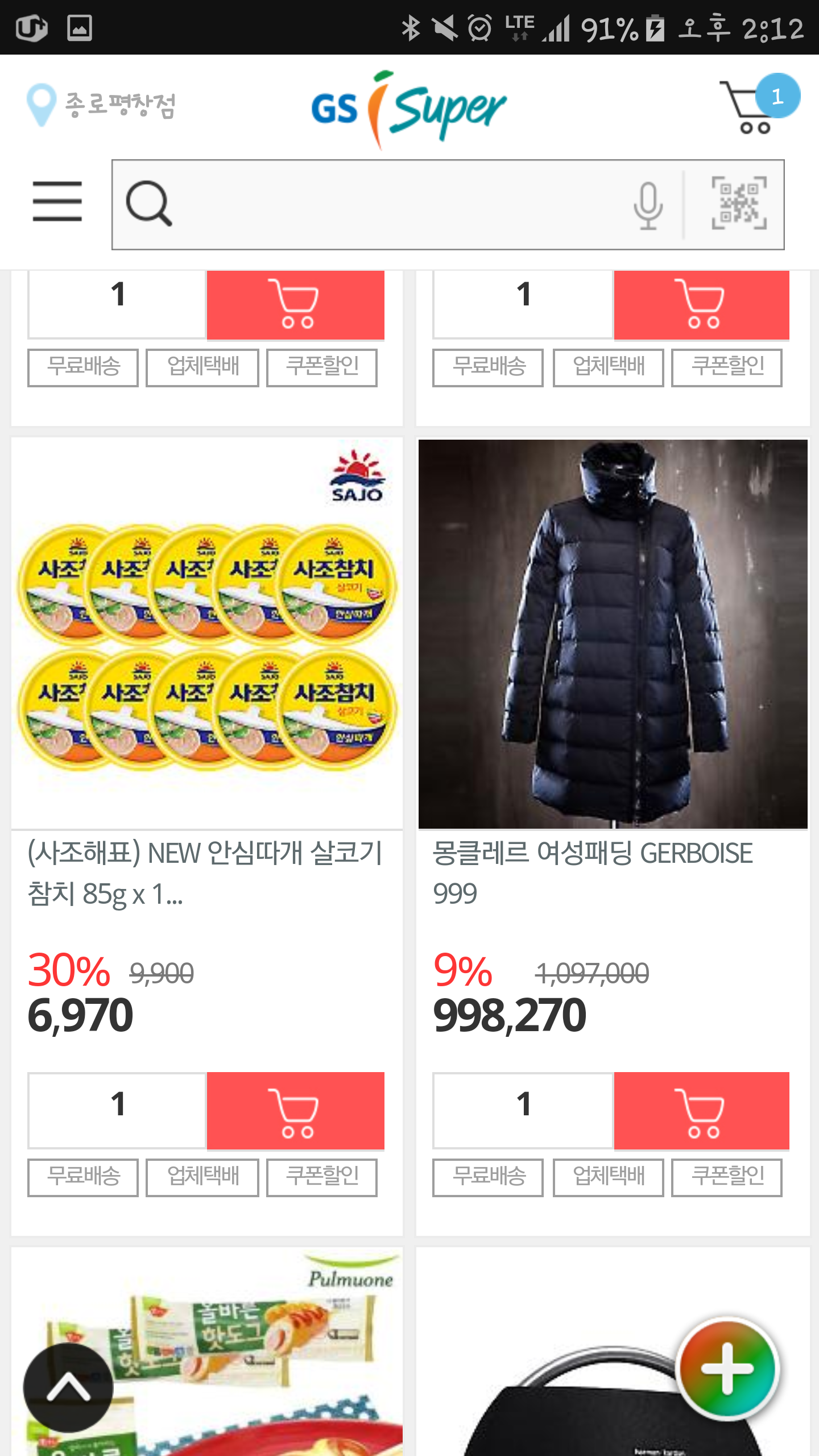Image resolution: width=819 pixels, height=1456 pixels.
Task: Add 사조 참치 to the cart
Action: [295, 1110]
